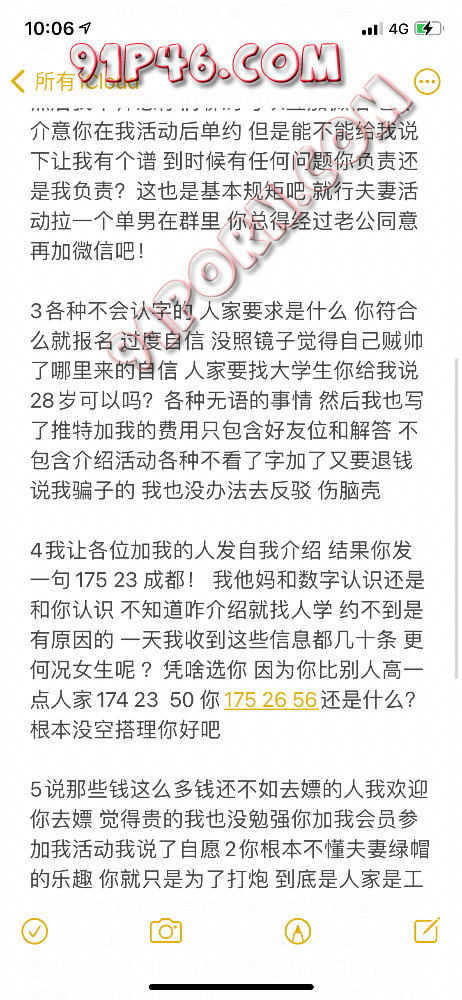
Task: Compose a new note
Action: coord(426,930)
